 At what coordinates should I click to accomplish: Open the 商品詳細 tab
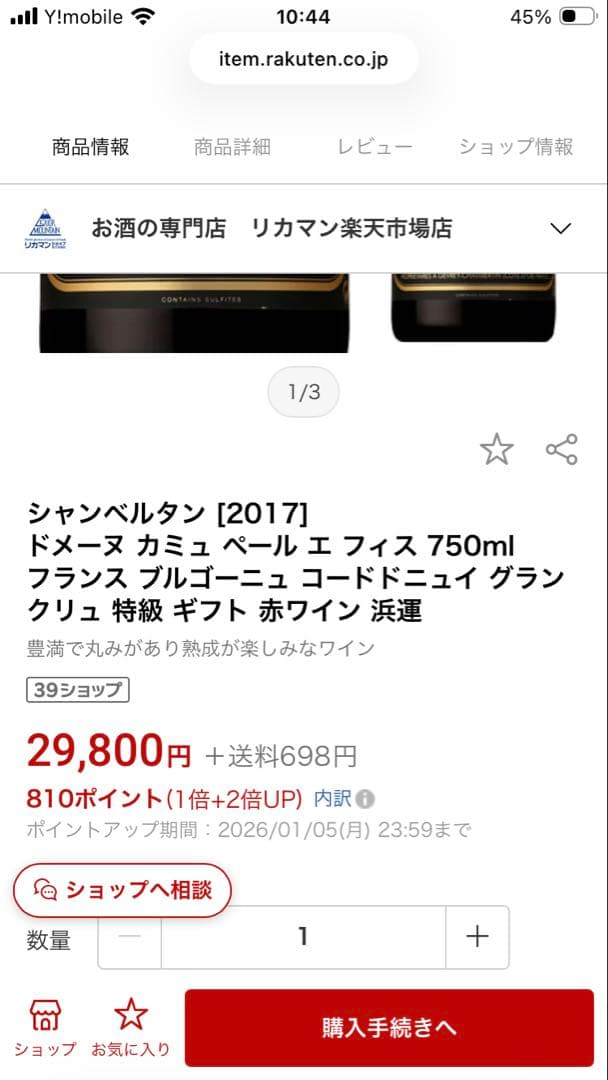[x=232, y=147]
